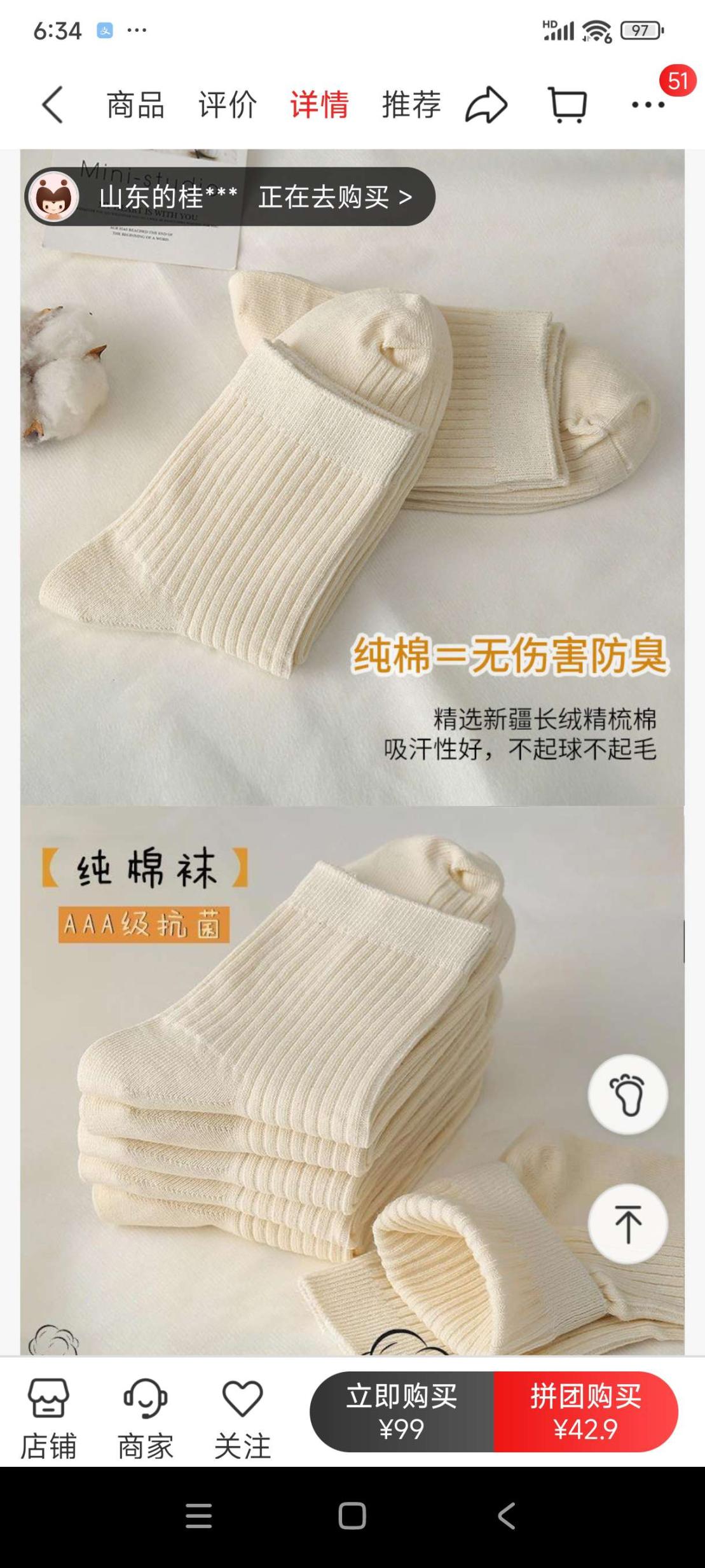This screenshot has width=705, height=1568.
Task: Go back using the top arrow
Action: coord(52,105)
